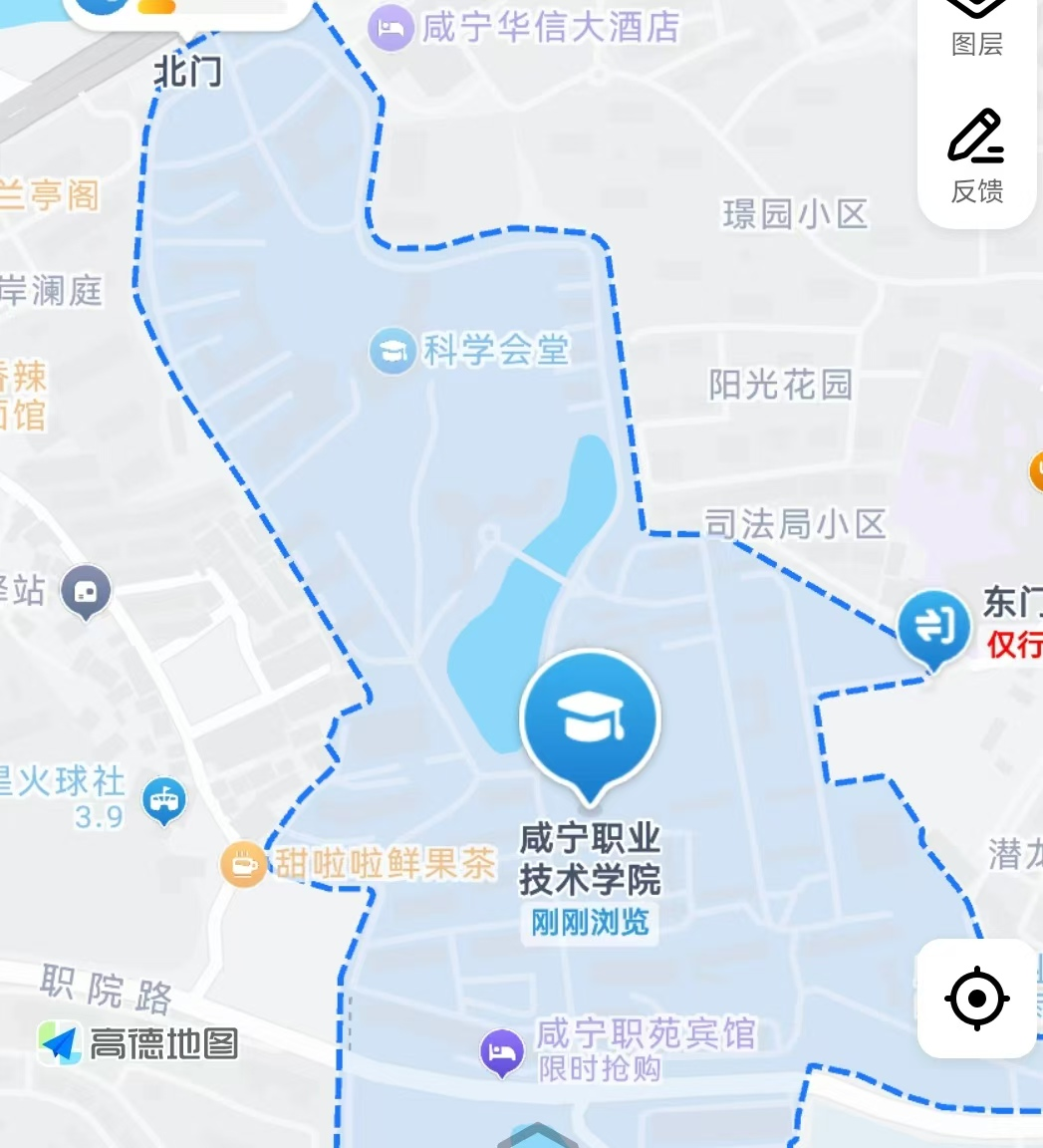This screenshot has width=1043, height=1148.
Task: Open the 咸宁华信大酒店 hotel marker
Action: [x=391, y=29]
